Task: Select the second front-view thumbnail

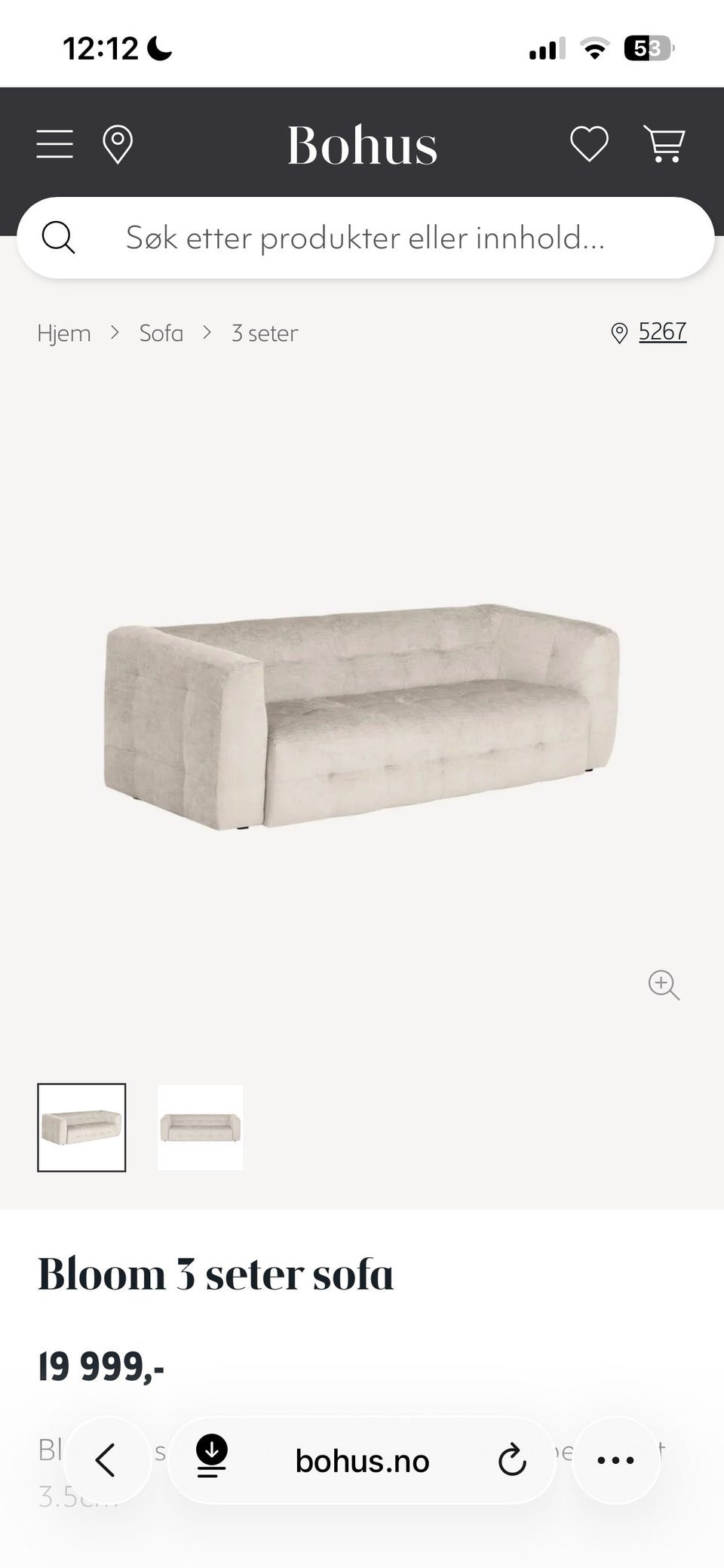Action: (x=201, y=1127)
